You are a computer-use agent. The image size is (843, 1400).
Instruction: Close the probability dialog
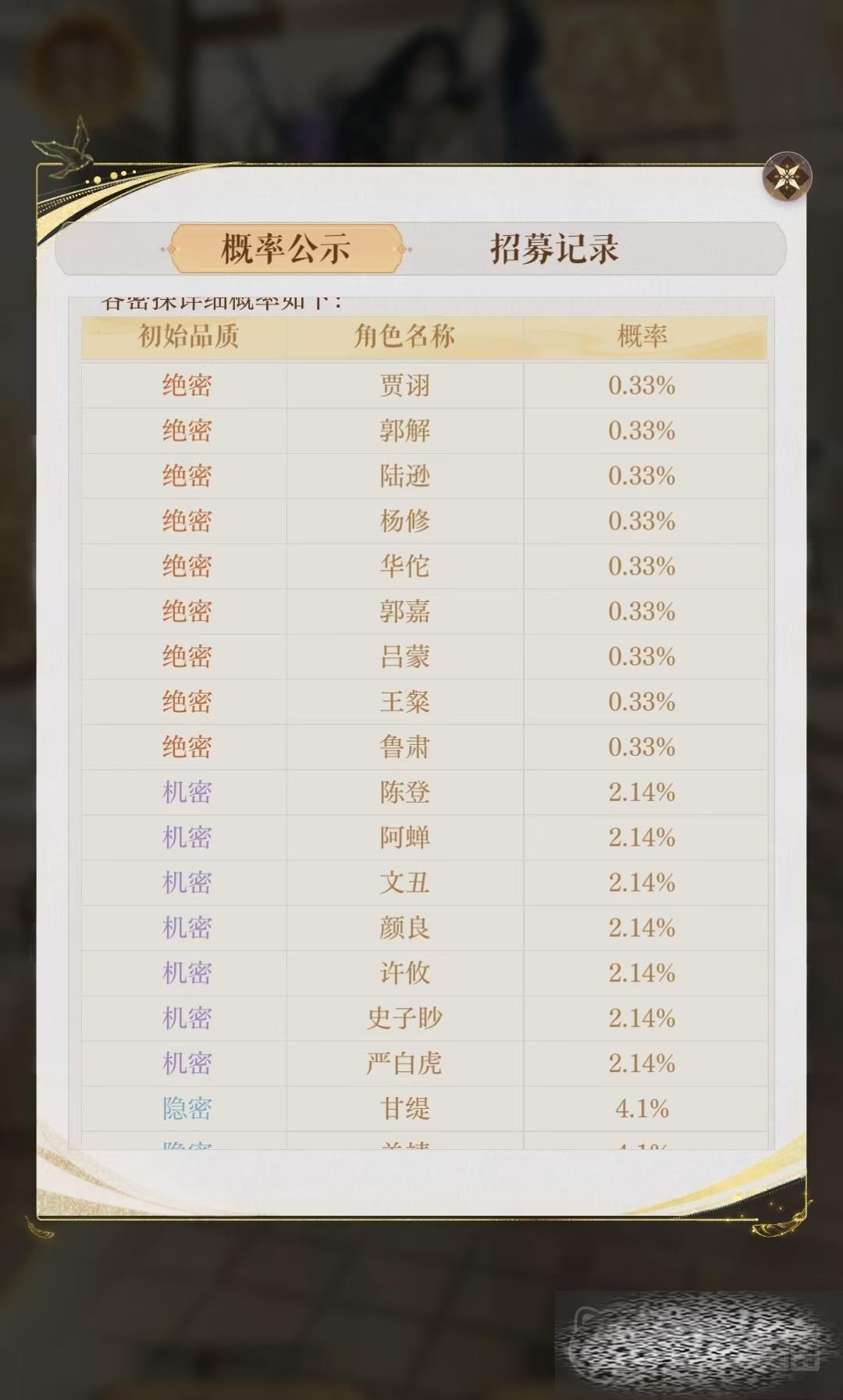pyautogui.click(x=787, y=176)
